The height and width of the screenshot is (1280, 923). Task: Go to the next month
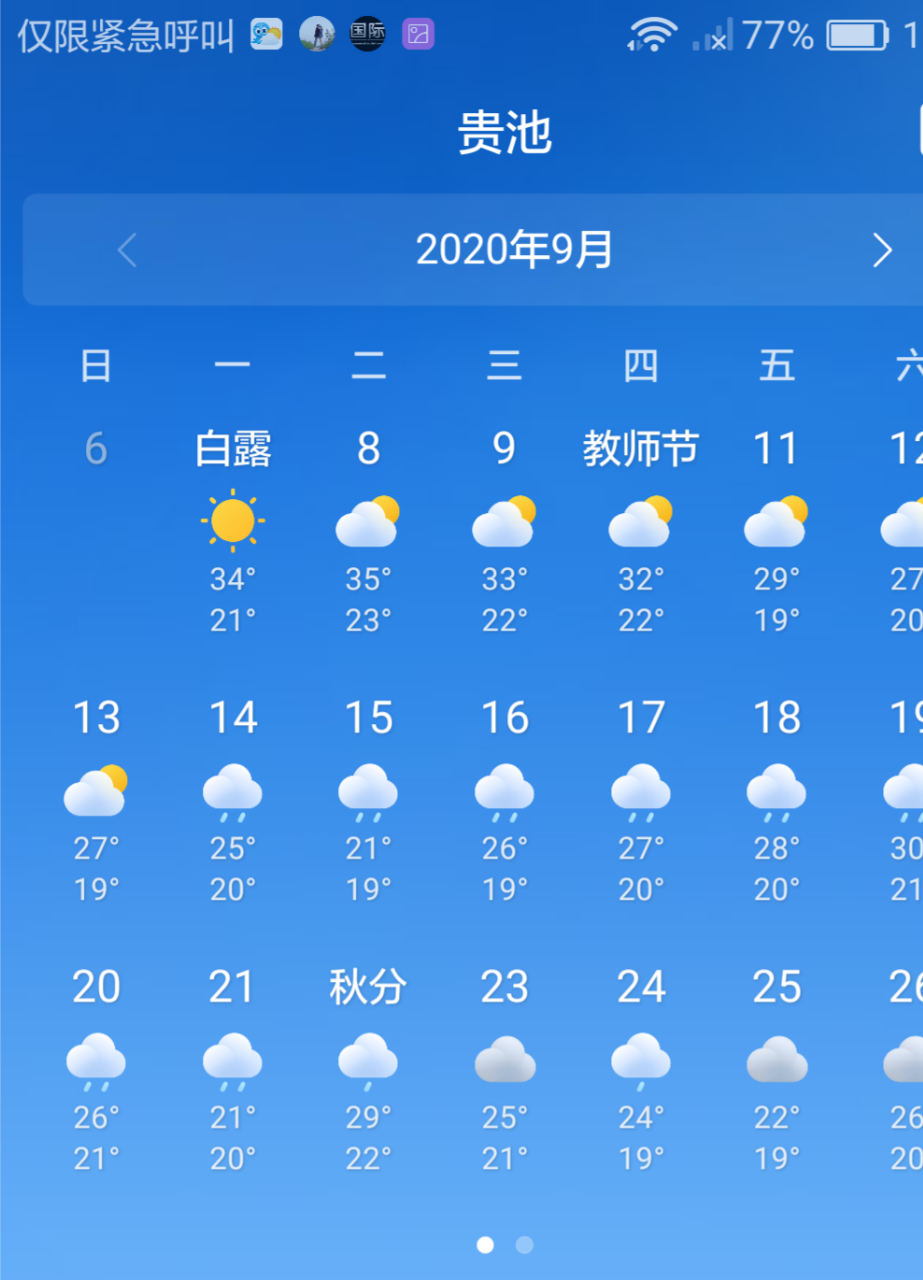coord(881,250)
